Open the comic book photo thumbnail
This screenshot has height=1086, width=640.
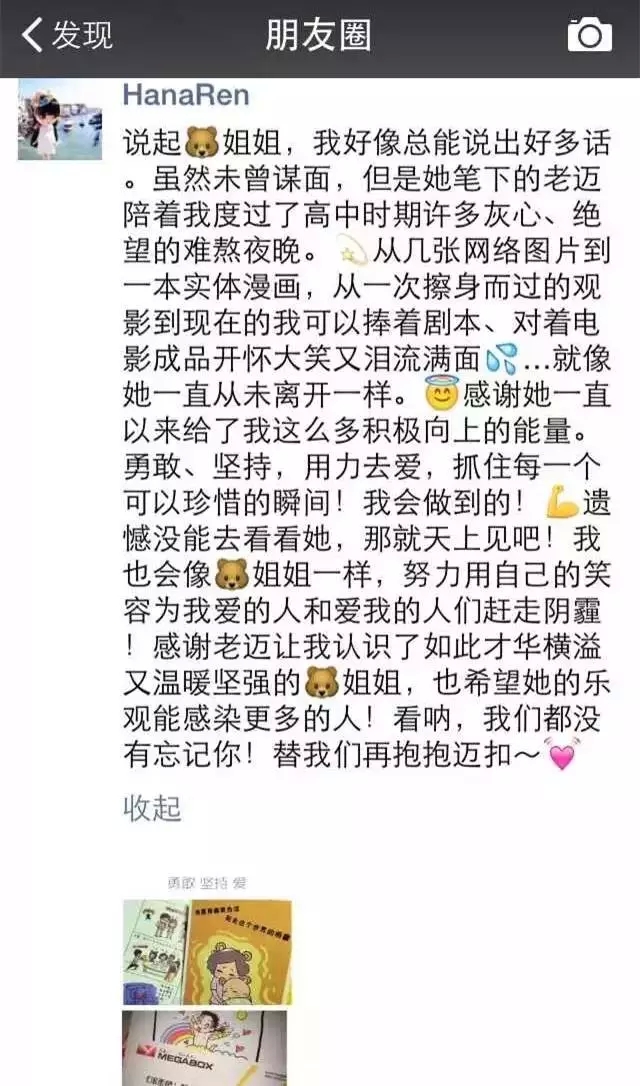click(207, 951)
